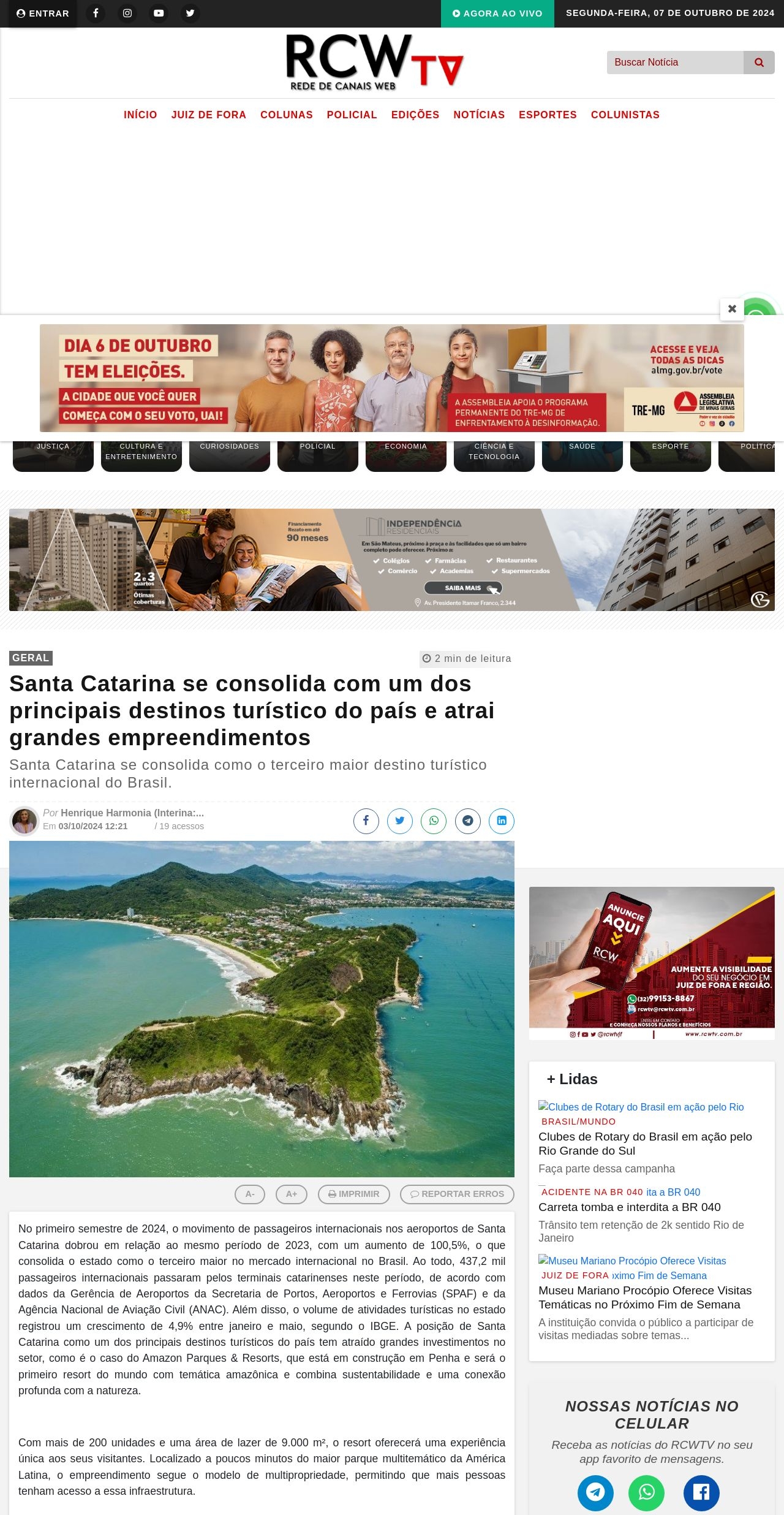Open the COLUNISTAS section
Viewport: 784px width, 1515px height.
pos(625,115)
